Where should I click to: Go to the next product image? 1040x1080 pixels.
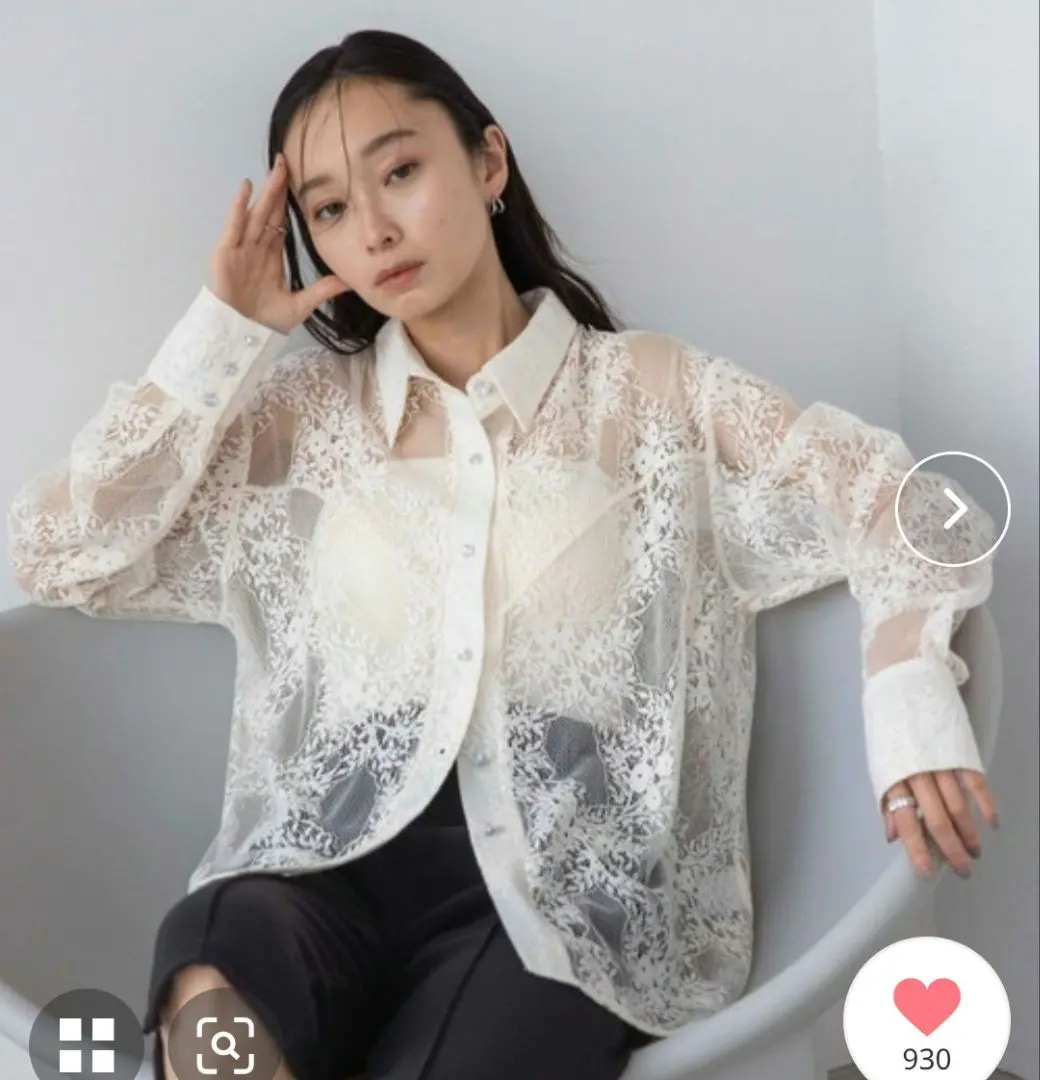[x=952, y=509]
